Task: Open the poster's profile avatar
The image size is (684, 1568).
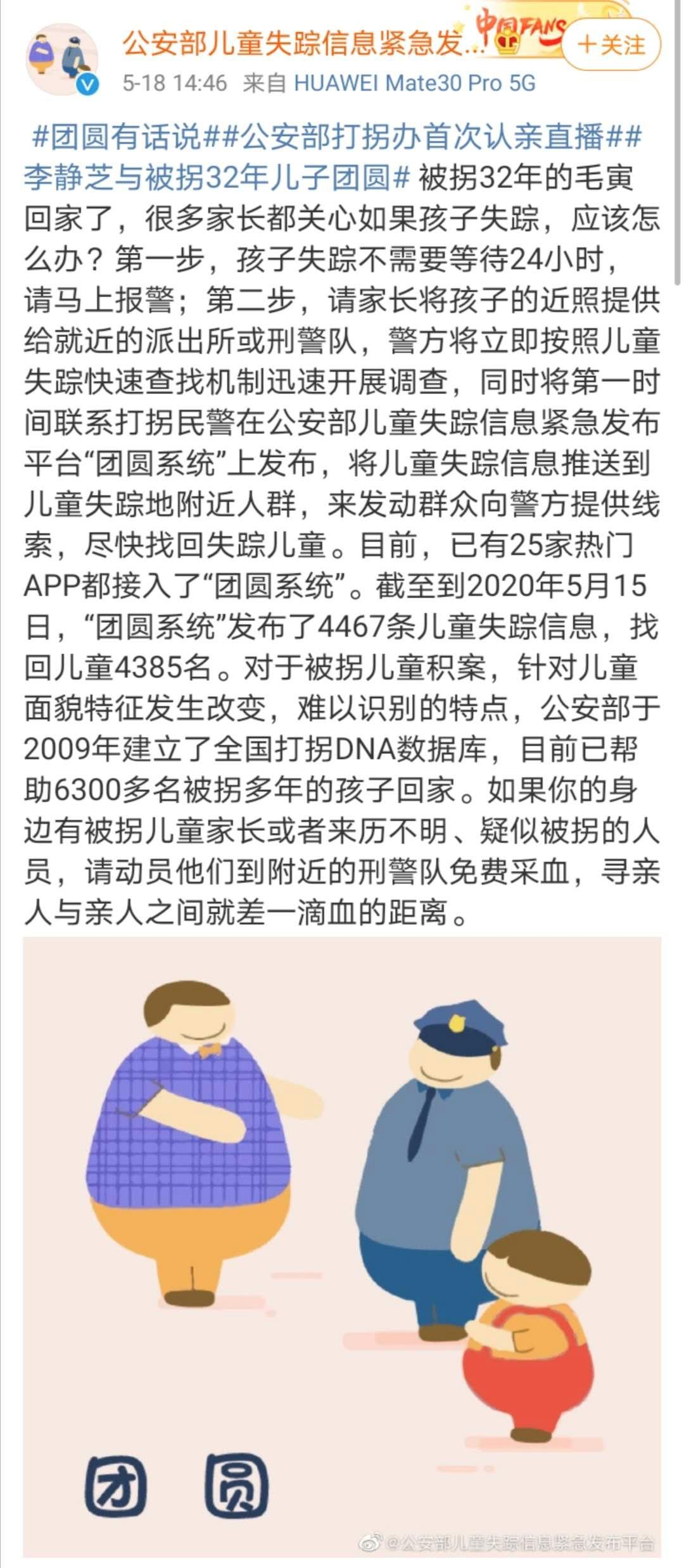Action: tap(61, 60)
